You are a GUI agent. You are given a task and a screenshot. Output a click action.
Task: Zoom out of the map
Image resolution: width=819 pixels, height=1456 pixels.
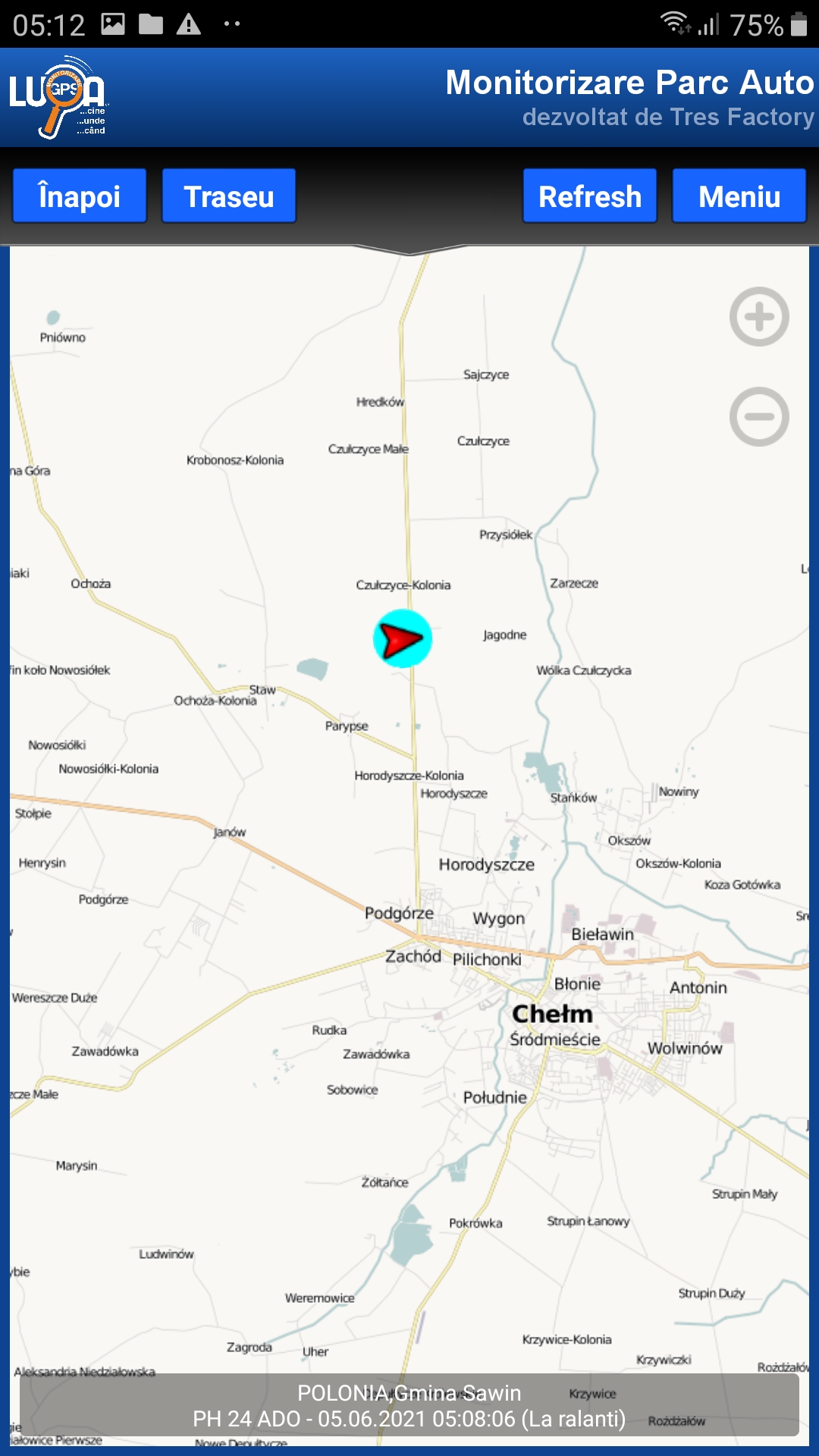tap(759, 416)
